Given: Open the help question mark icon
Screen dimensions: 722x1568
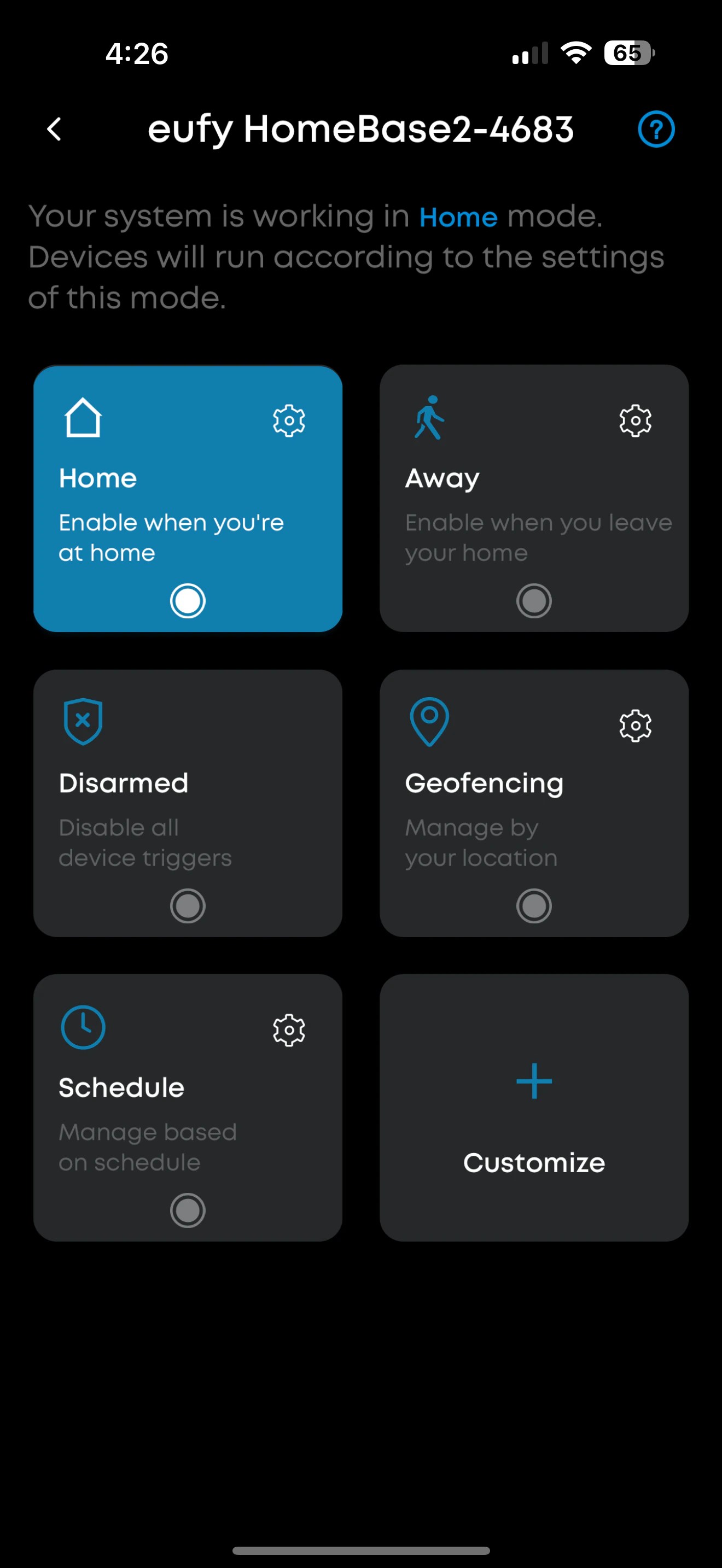Looking at the screenshot, I should click(x=656, y=129).
